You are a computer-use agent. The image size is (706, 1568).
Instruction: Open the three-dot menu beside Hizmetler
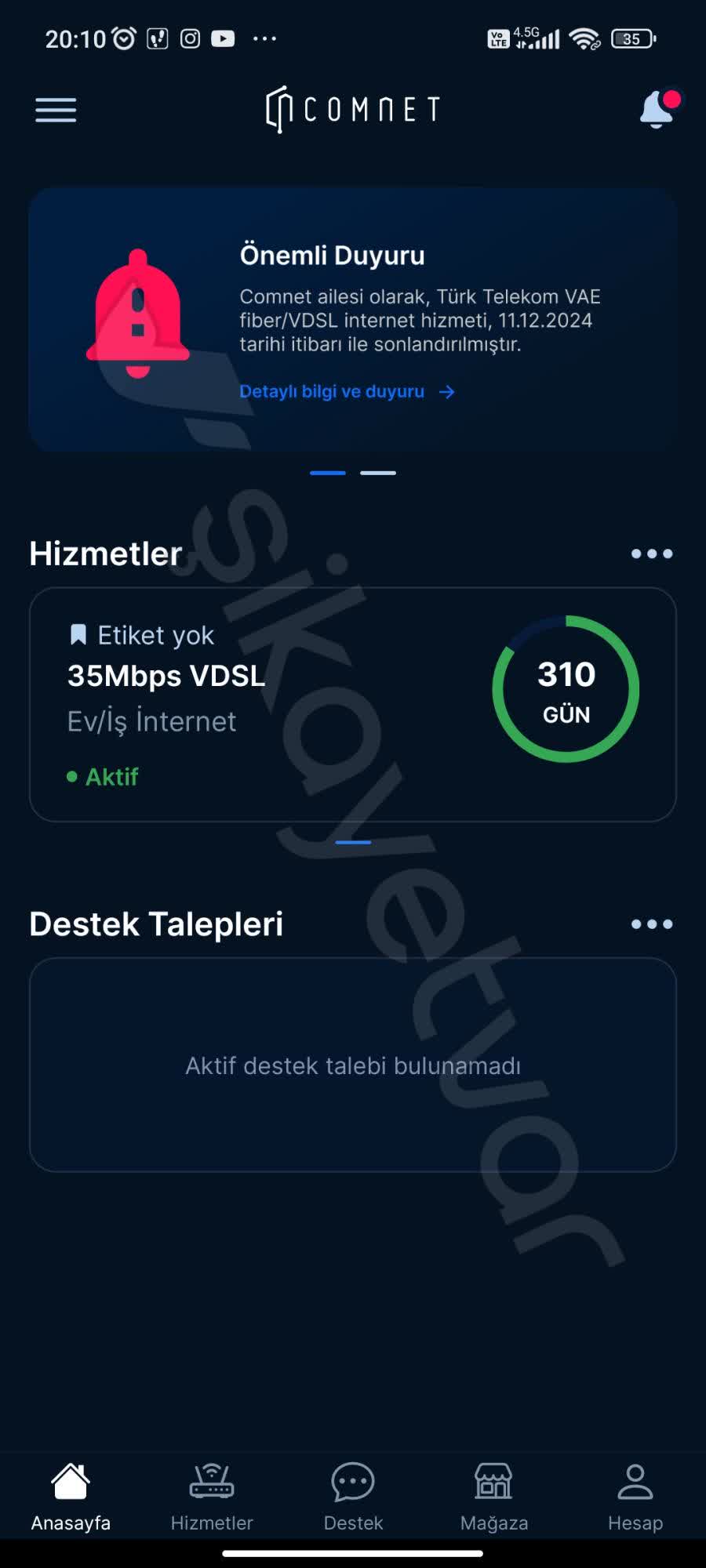pyautogui.click(x=650, y=554)
